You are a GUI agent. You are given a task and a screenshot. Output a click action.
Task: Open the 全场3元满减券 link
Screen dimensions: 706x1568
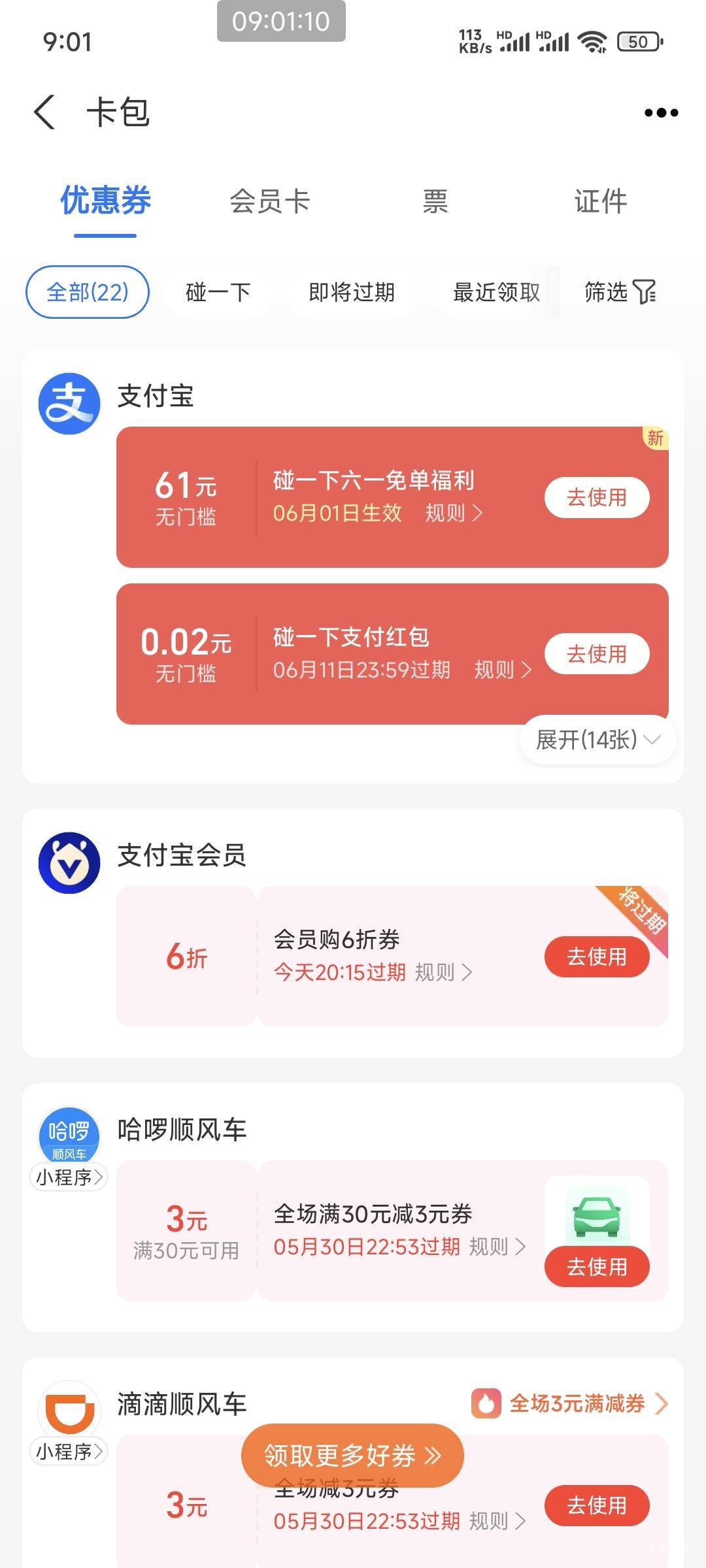569,1403
